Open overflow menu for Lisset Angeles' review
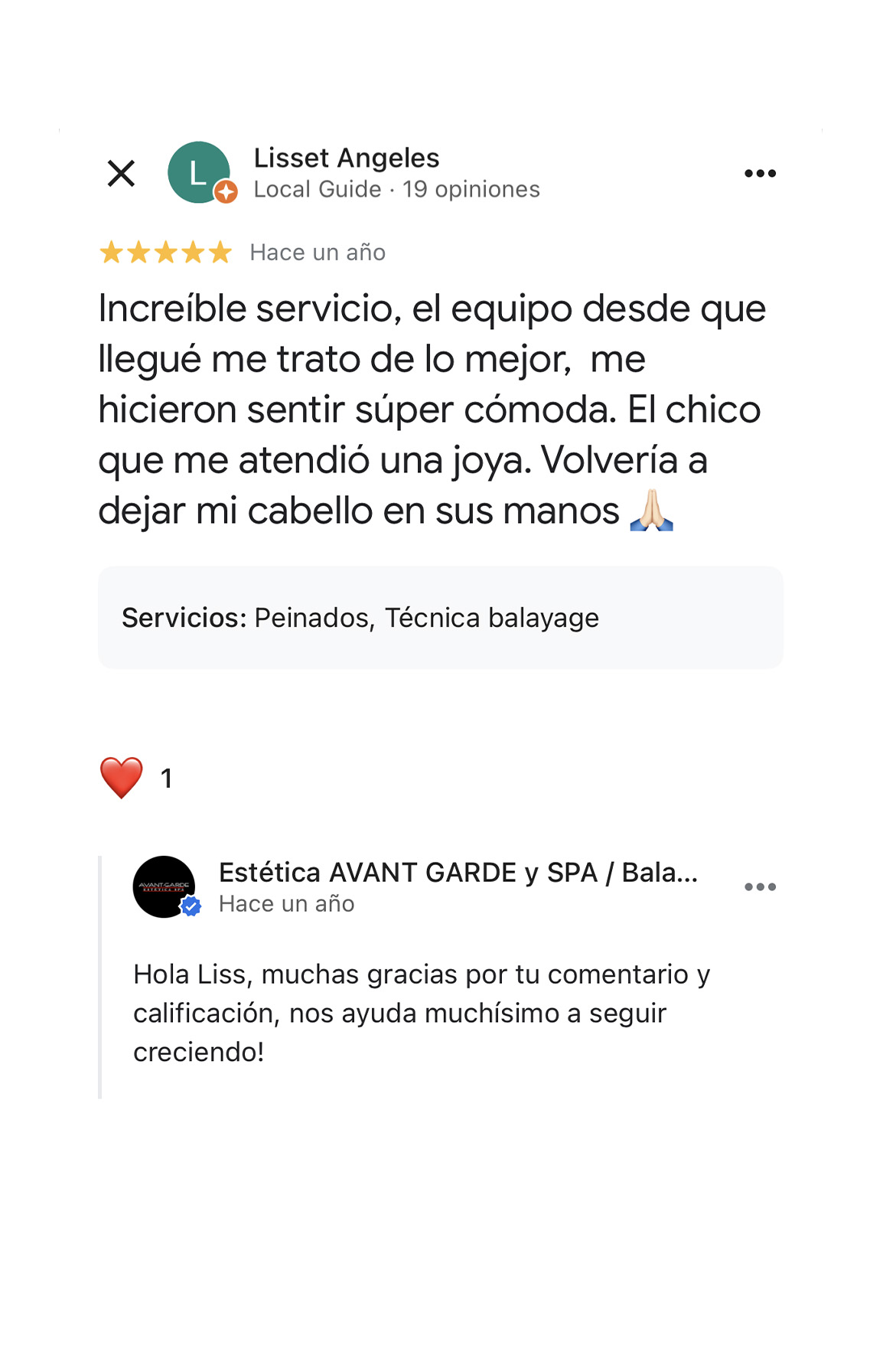 [760, 174]
